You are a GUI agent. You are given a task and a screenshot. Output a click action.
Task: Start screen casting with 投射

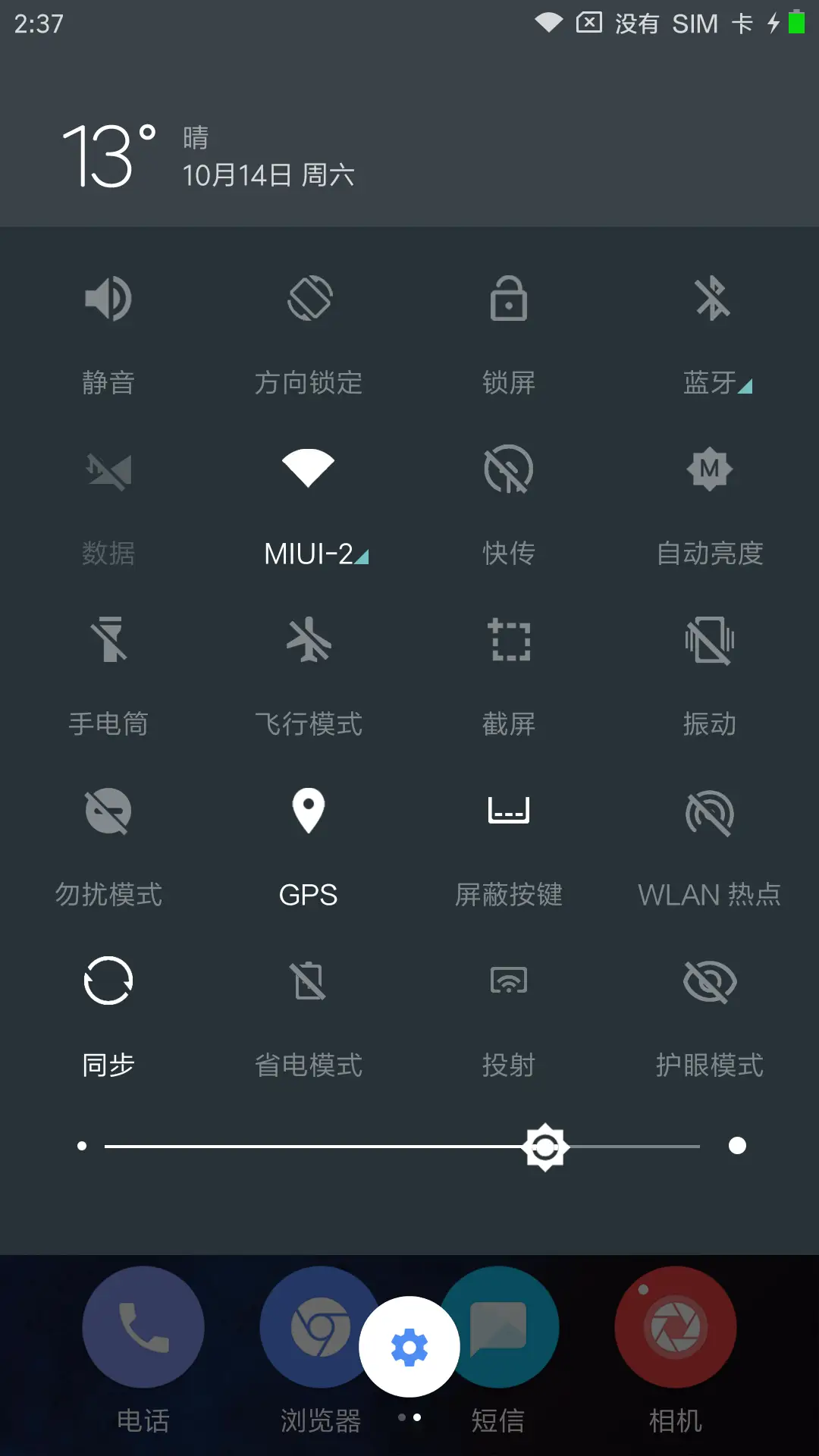point(508,1009)
